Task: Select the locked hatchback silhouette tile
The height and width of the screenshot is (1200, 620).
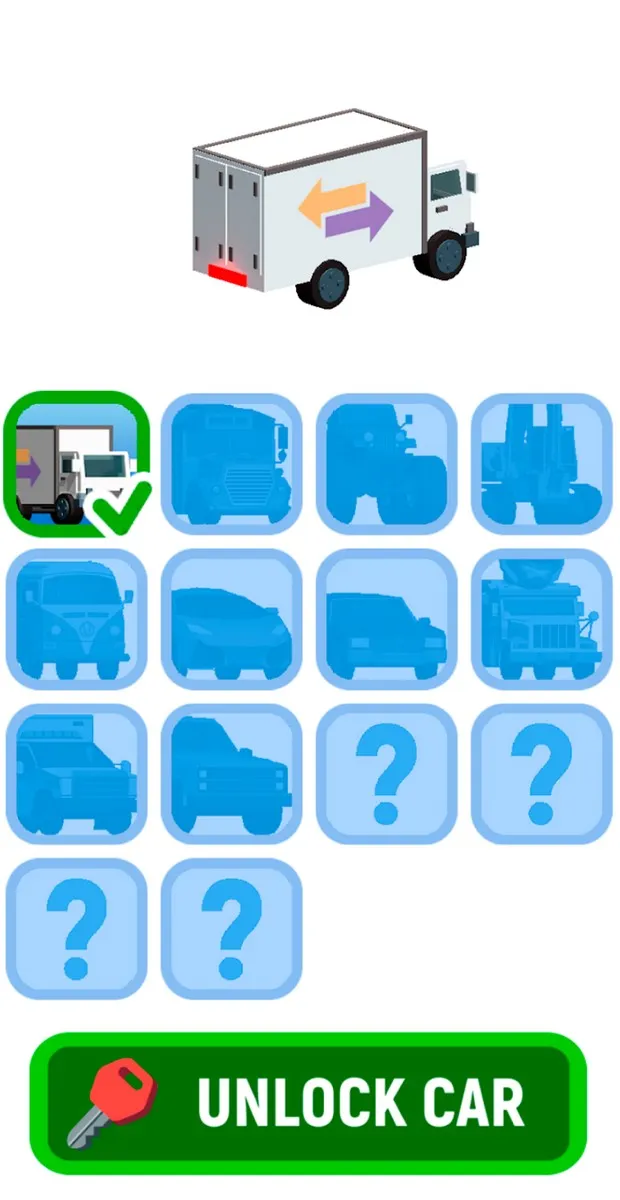Action: (x=386, y=619)
